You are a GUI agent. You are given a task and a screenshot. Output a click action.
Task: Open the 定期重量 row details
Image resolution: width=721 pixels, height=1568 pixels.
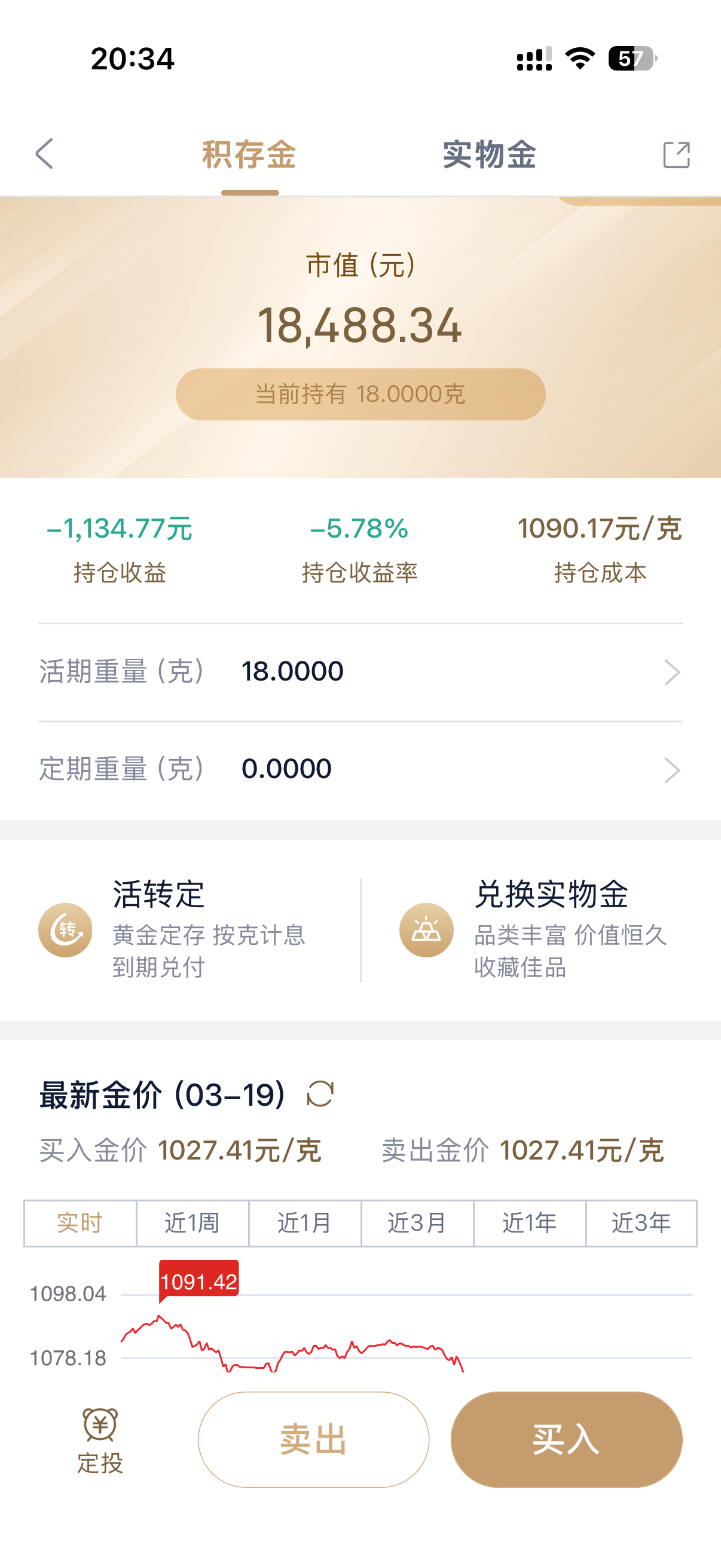360,770
